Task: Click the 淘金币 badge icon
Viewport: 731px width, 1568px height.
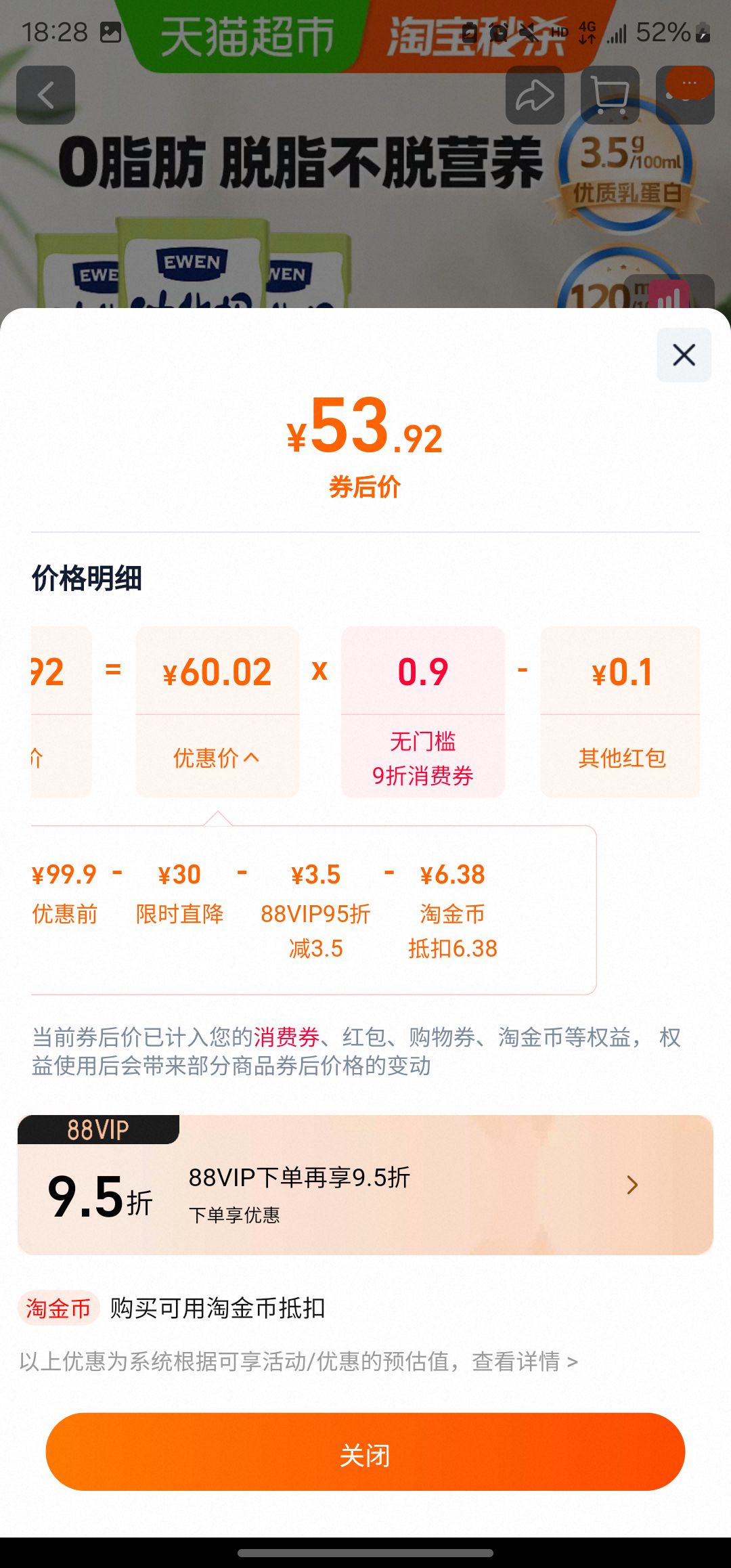Action: click(57, 1308)
